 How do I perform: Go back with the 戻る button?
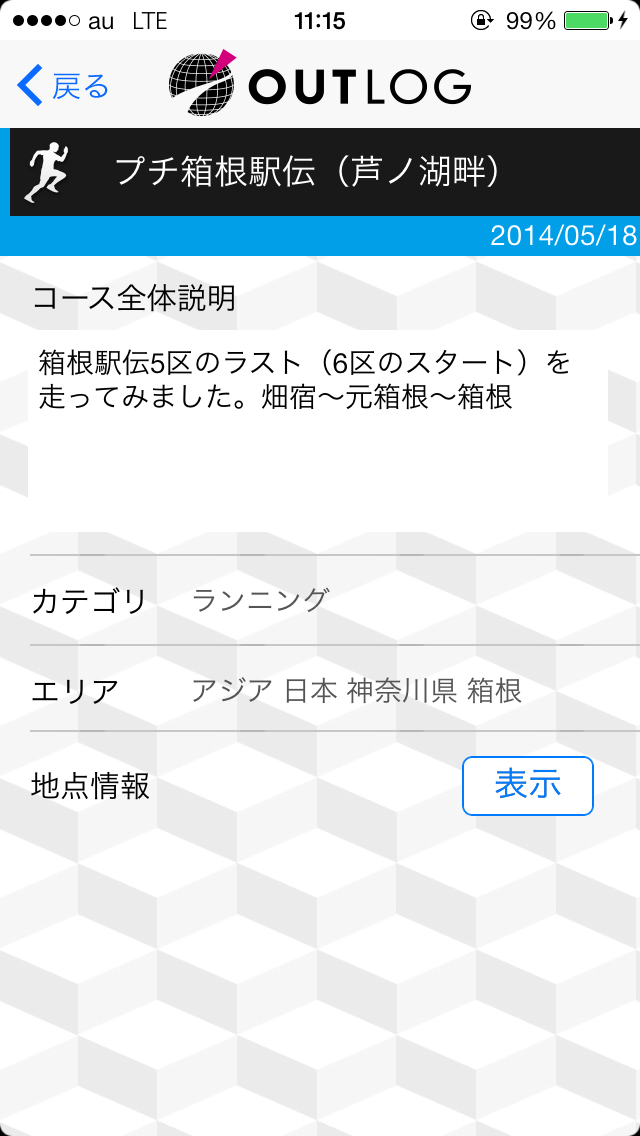63,85
